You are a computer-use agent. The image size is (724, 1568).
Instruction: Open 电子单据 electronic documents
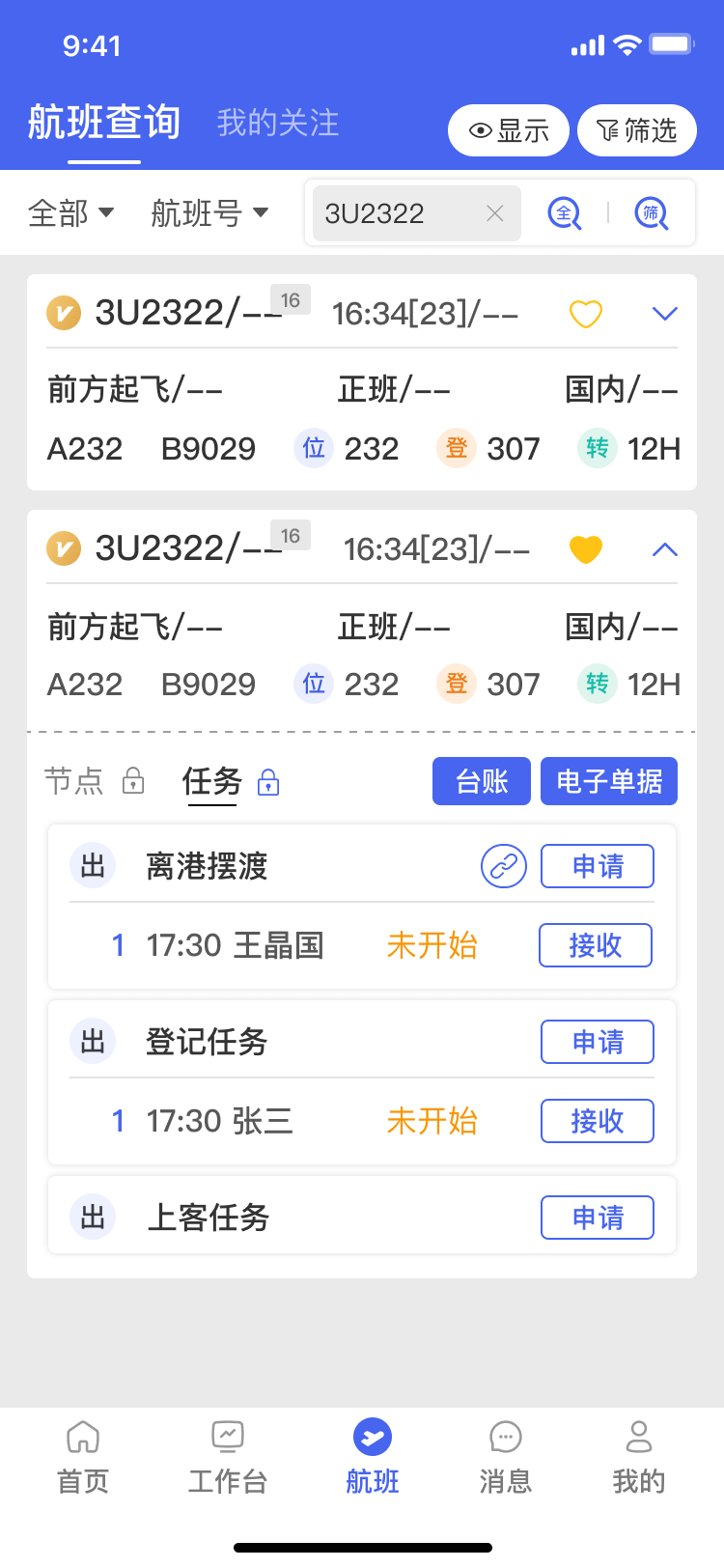[x=609, y=781]
